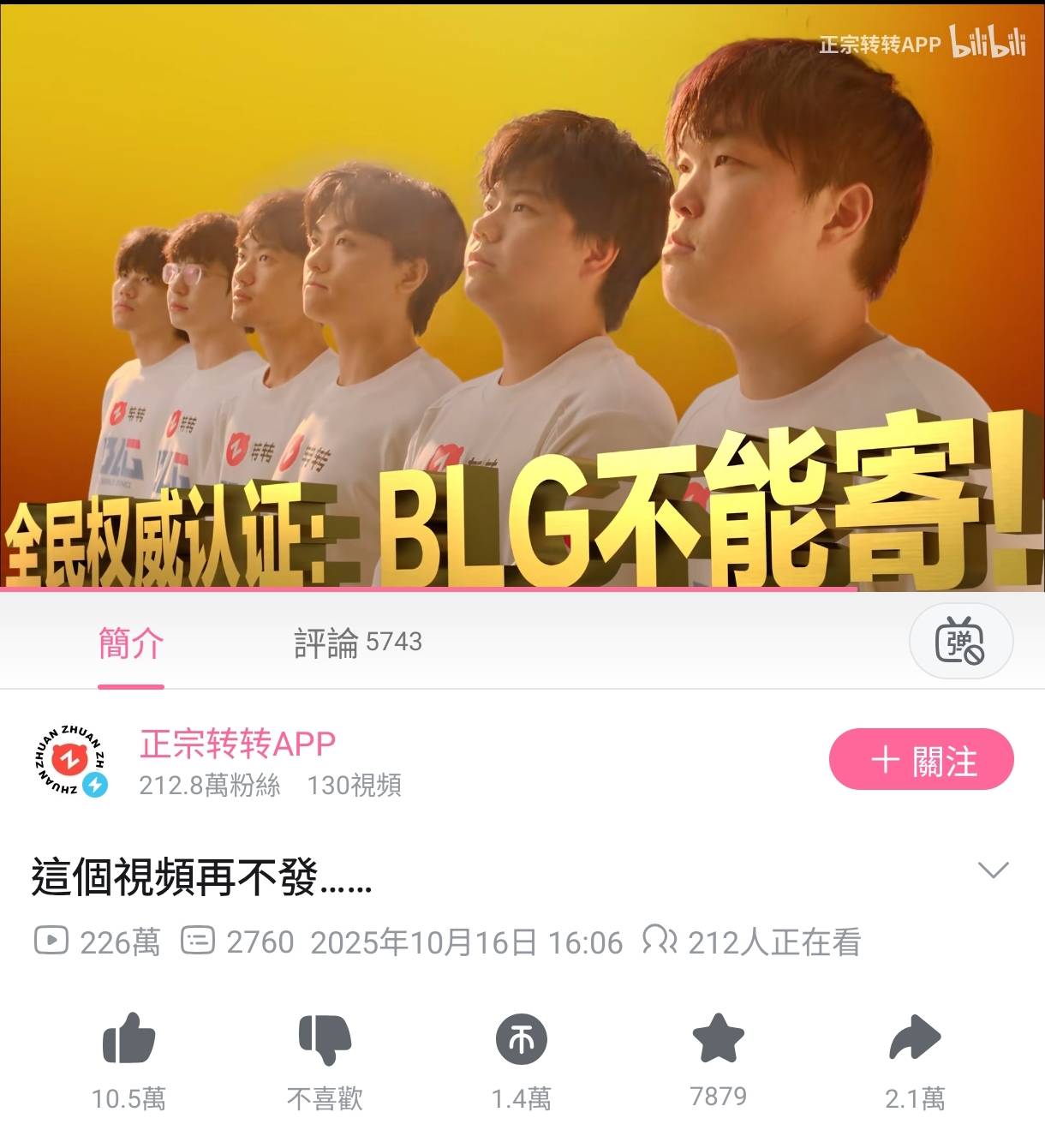The width and height of the screenshot is (1045, 1148).
Task: Toggle the danmaku 彈 button
Action: click(960, 642)
